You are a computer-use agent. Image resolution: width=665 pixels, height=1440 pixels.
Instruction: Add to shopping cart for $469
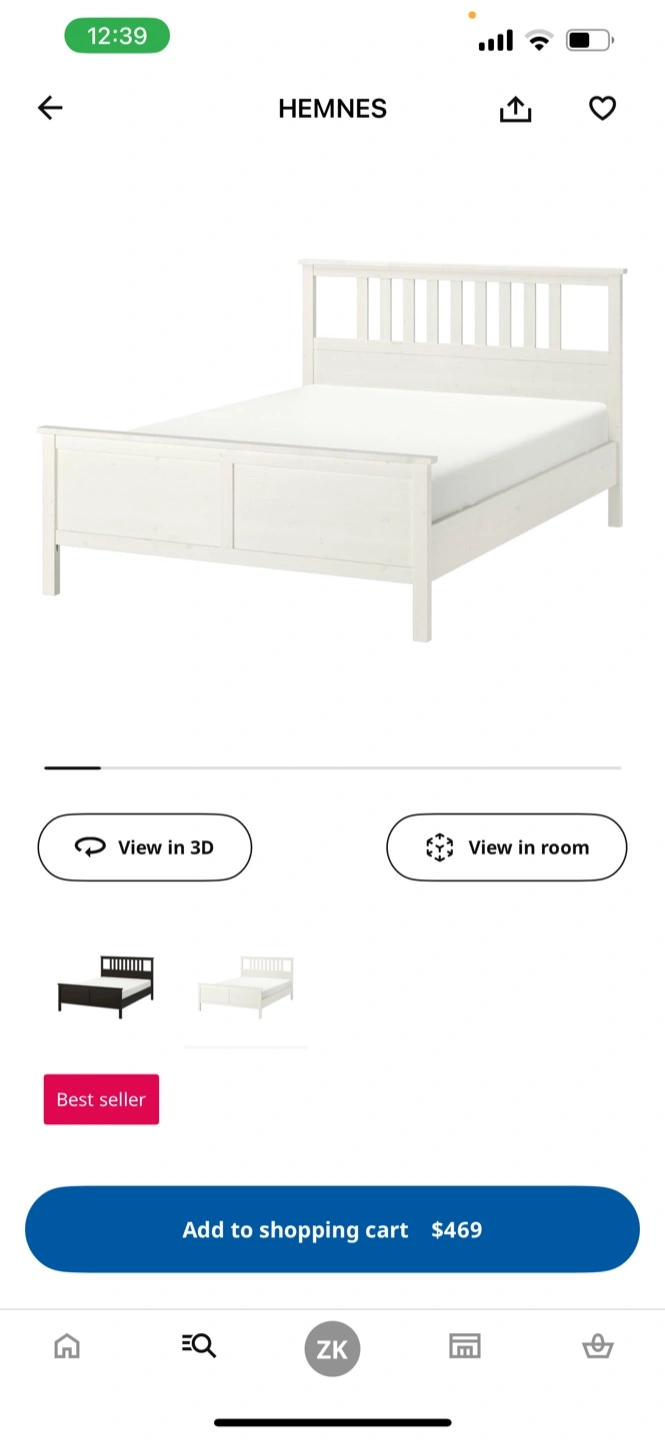pos(332,1229)
